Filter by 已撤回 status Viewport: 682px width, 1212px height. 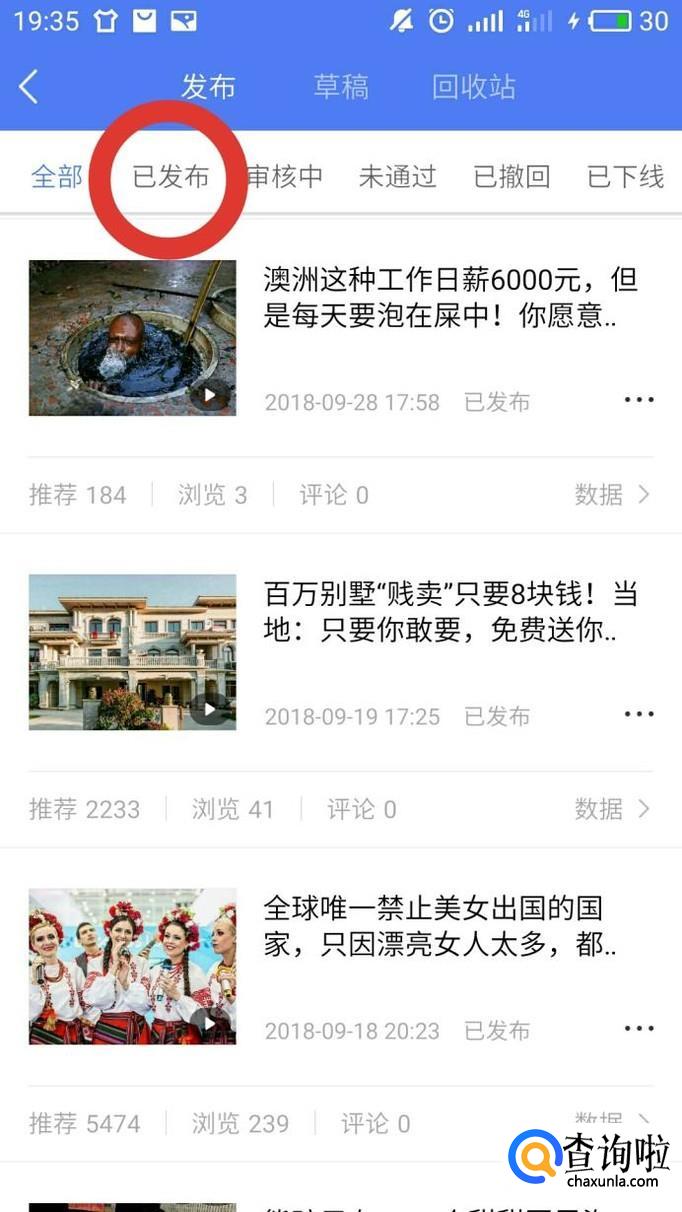tap(512, 177)
